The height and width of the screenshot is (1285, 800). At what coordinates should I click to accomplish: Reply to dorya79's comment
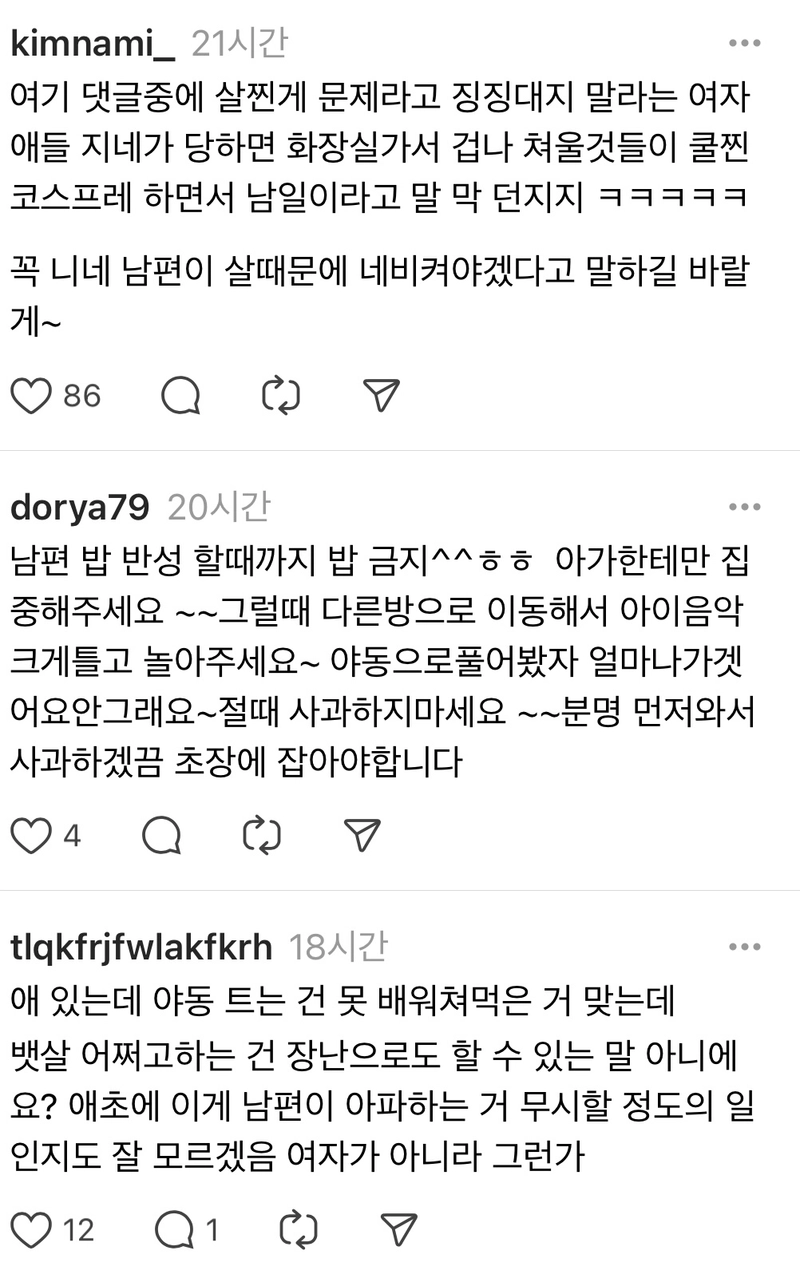[x=162, y=835]
